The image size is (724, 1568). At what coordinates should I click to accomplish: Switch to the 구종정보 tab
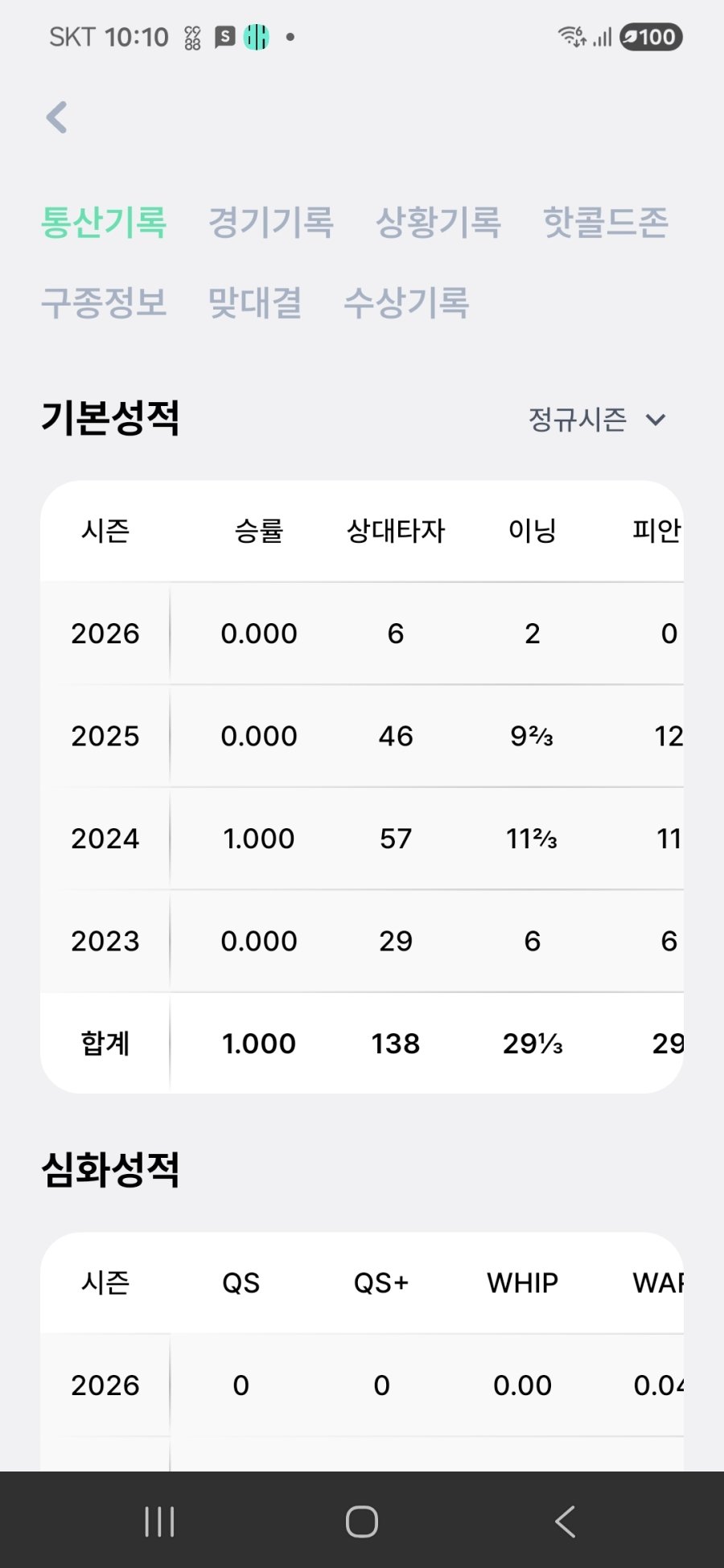104,303
